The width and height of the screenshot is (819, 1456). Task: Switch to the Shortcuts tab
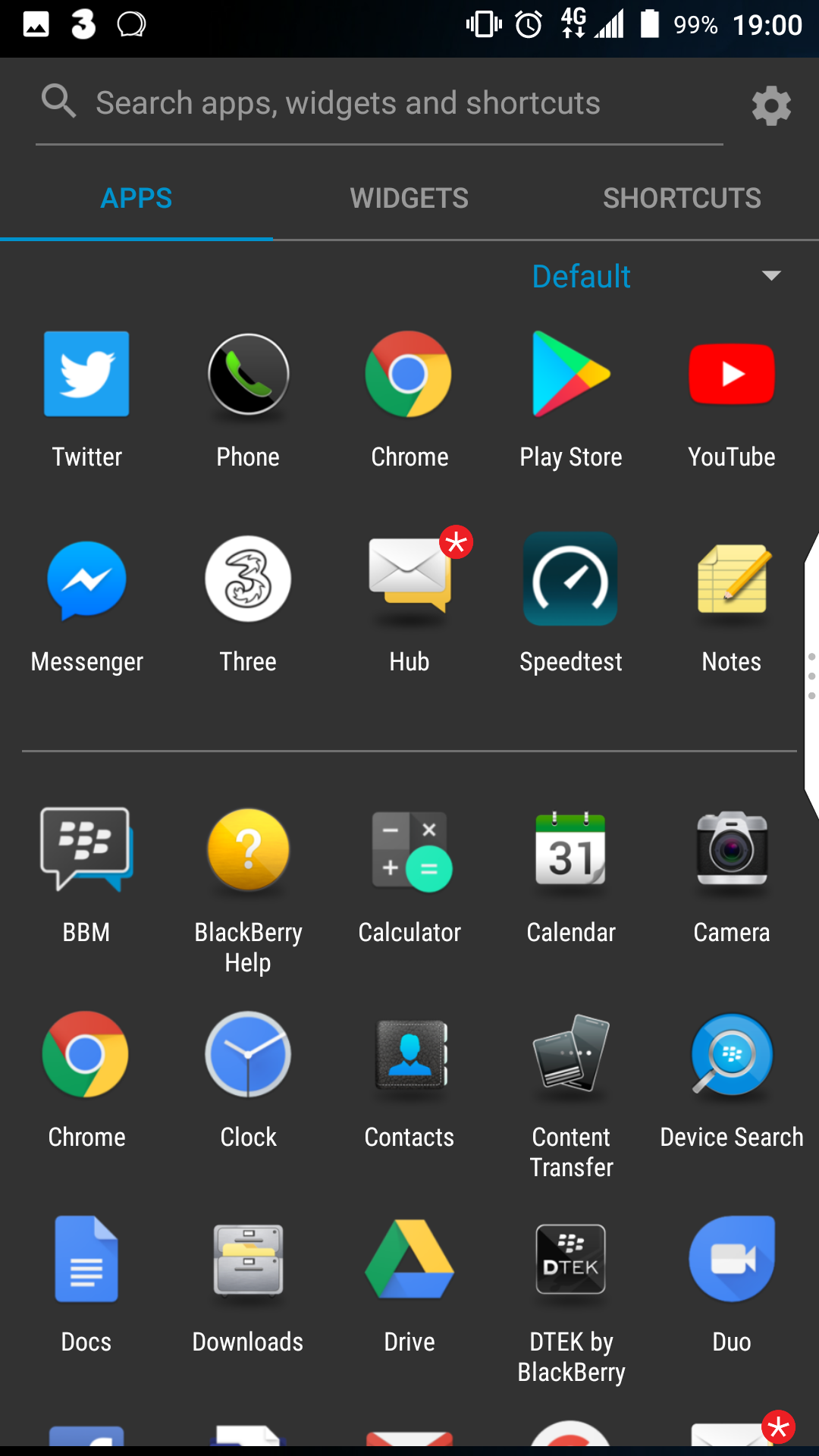coord(682,199)
